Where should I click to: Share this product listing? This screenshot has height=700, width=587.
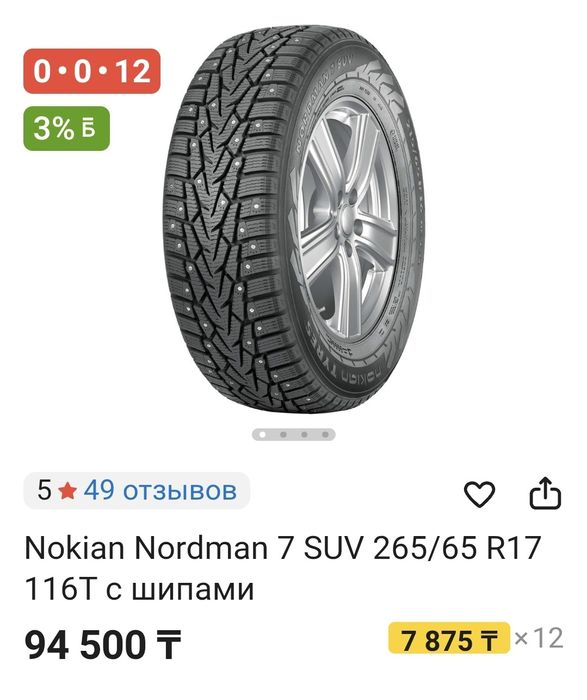(x=545, y=493)
